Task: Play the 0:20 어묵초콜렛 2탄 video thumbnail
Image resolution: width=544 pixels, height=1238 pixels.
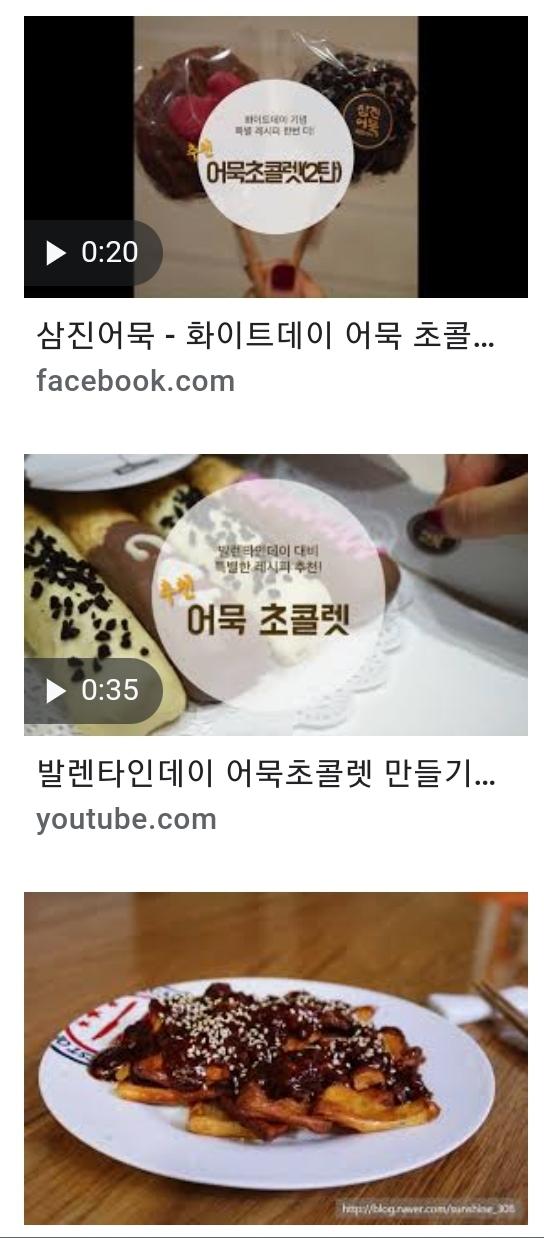Action: point(276,157)
